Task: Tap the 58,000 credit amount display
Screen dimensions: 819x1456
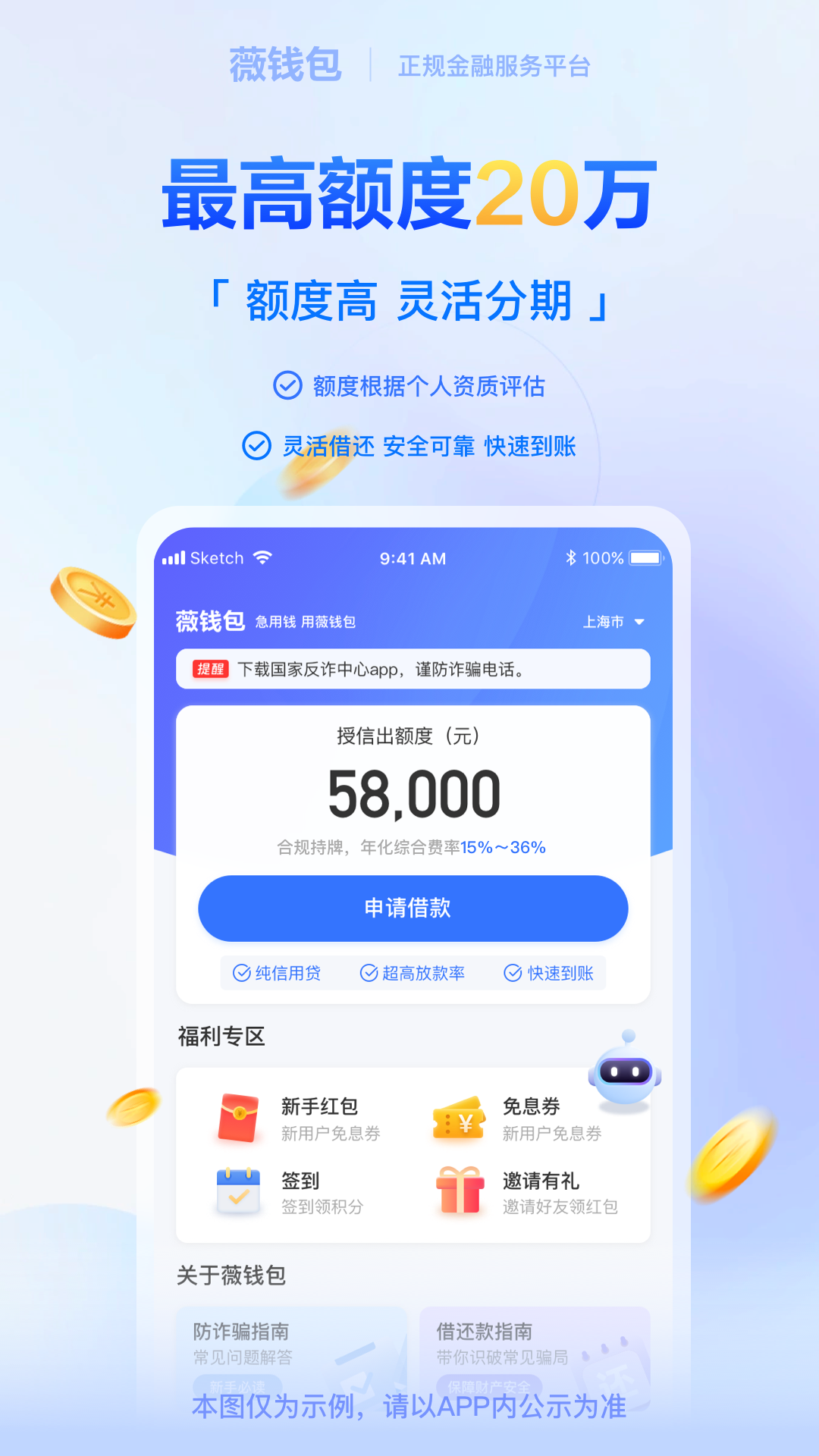Action: (413, 791)
